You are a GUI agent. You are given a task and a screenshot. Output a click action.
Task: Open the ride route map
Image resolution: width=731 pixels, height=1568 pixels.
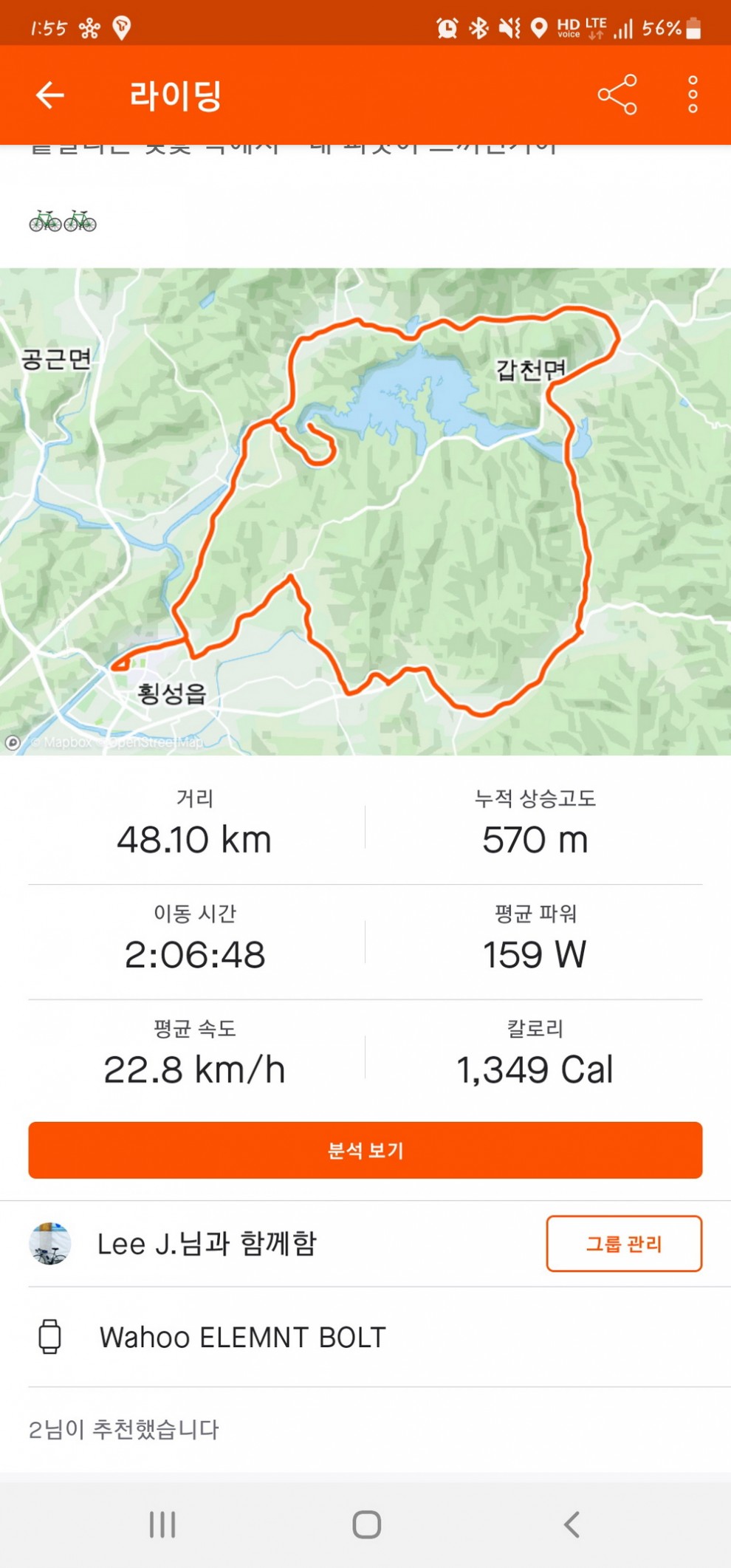point(365,511)
